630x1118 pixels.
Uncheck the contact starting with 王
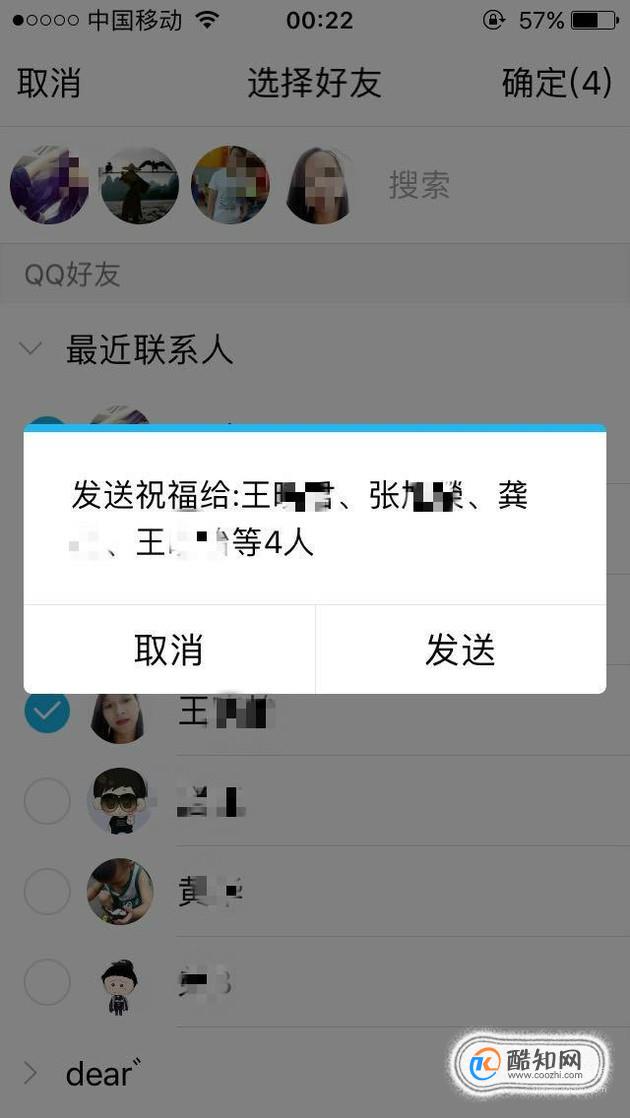pyautogui.click(x=46, y=712)
